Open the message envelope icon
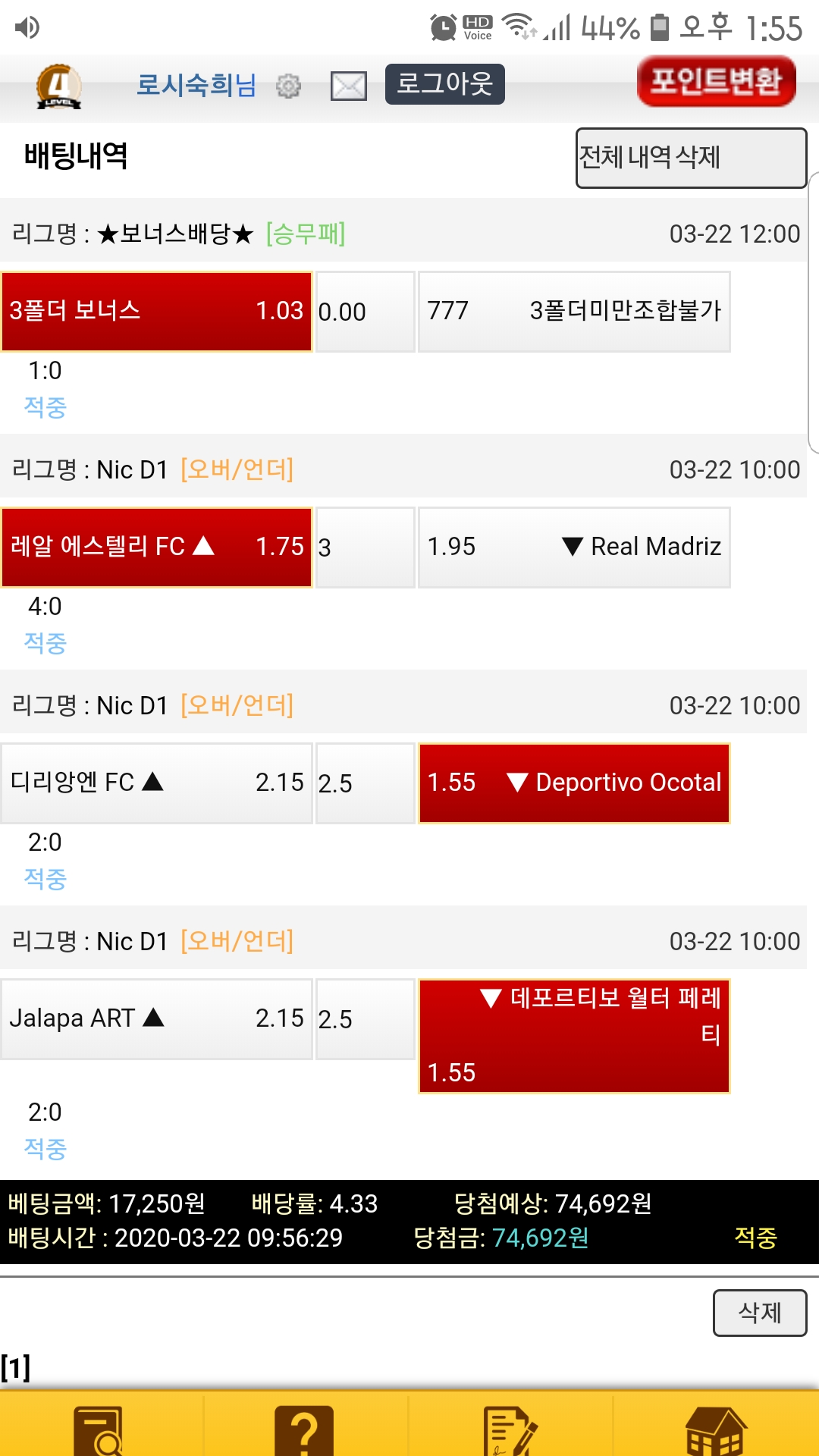The image size is (819, 1456). [349, 86]
